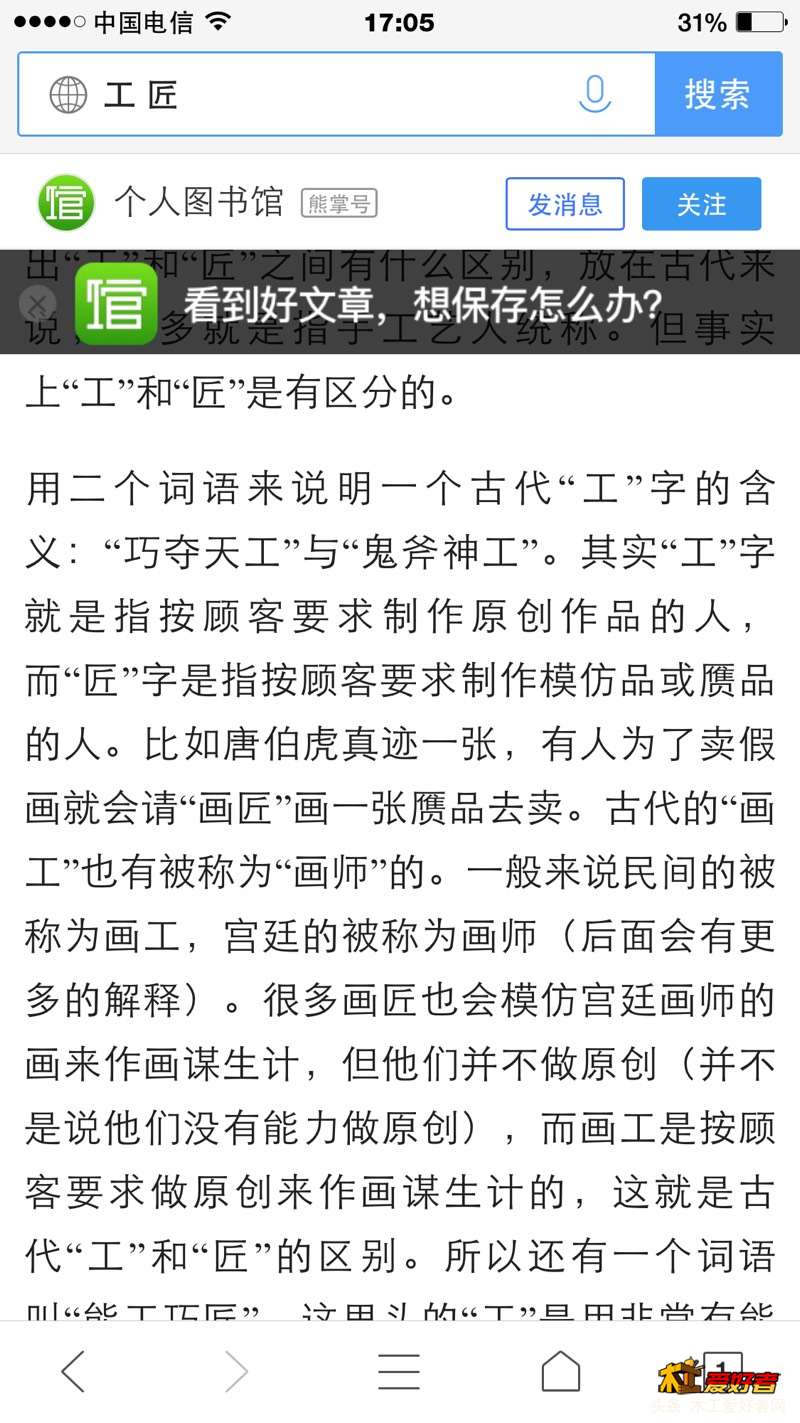Open the 个人图书馆 account profile
800x1423 pixels.
click(x=198, y=203)
